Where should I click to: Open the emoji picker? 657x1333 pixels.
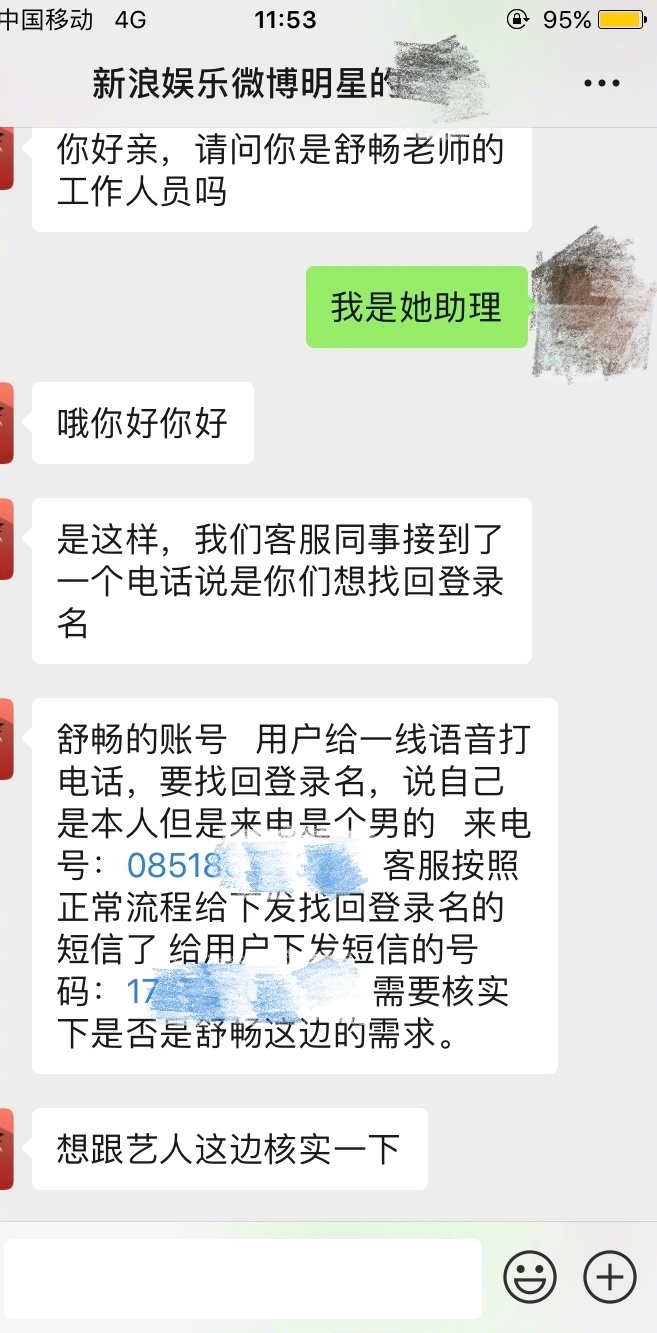pyautogui.click(x=529, y=1277)
